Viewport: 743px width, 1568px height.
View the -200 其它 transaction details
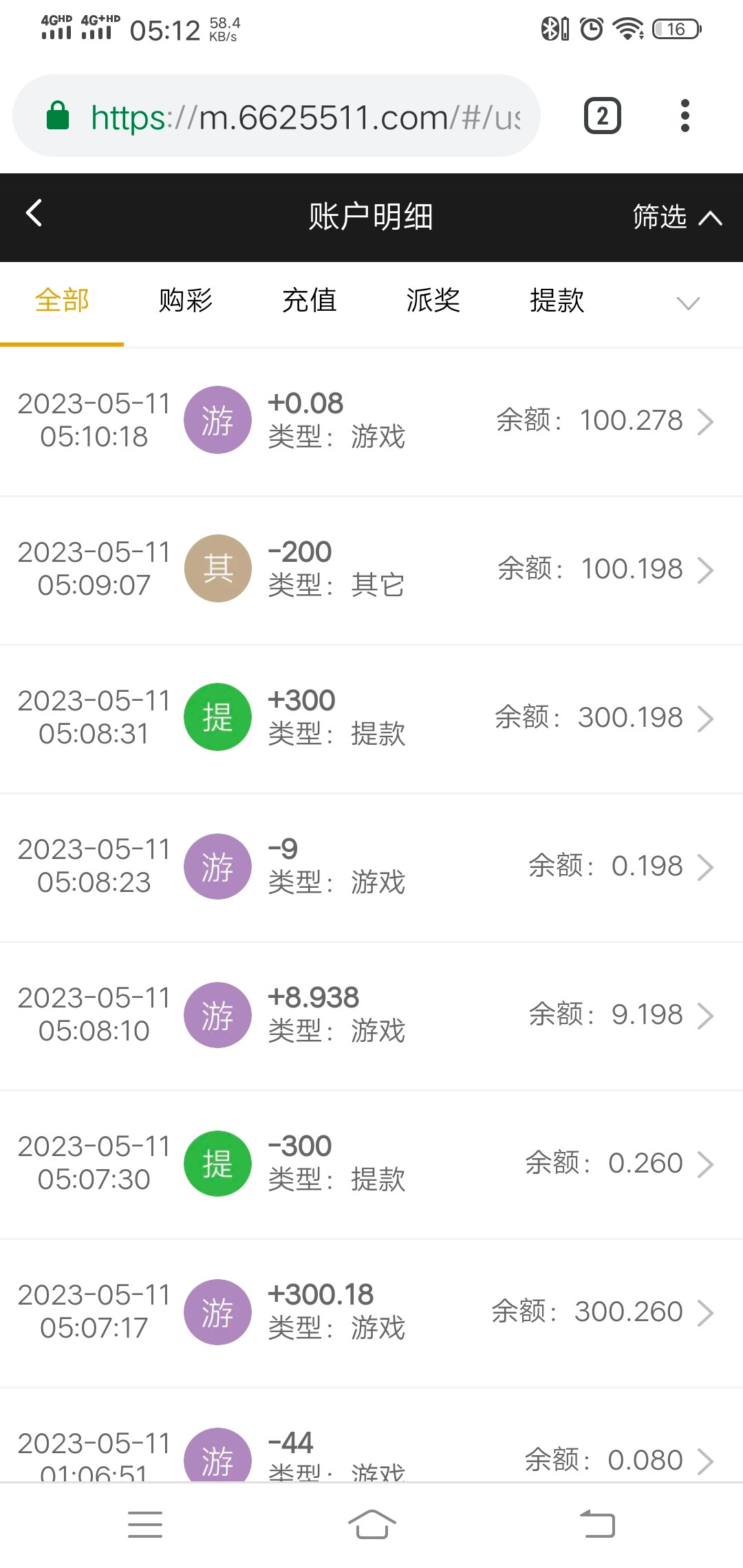(x=371, y=569)
